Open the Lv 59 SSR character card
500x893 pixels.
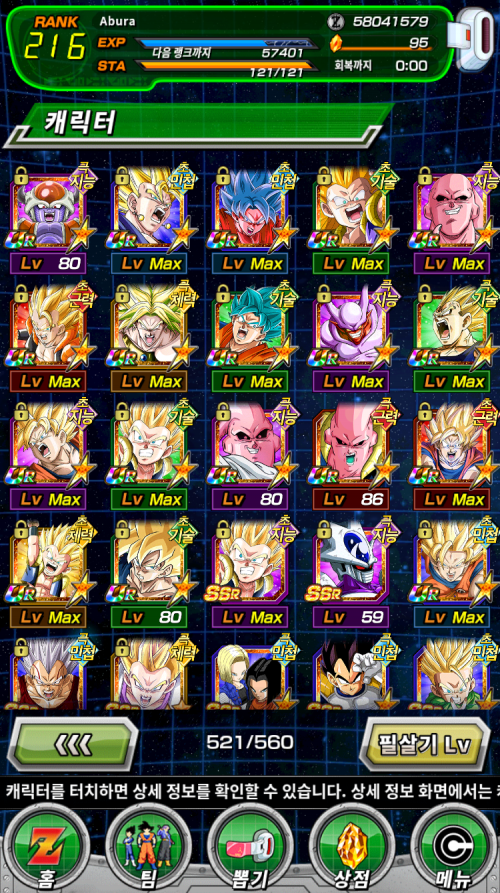(x=351, y=573)
